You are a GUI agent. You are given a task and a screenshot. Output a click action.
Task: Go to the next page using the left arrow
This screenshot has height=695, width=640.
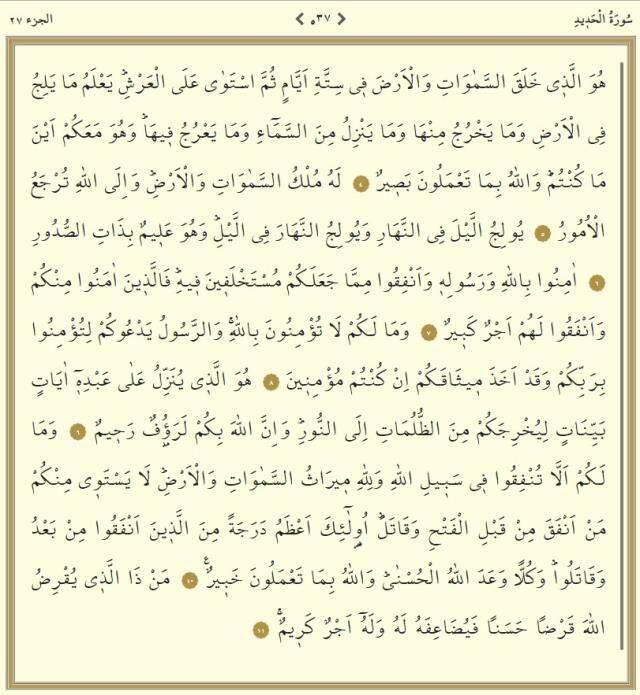click(299, 17)
